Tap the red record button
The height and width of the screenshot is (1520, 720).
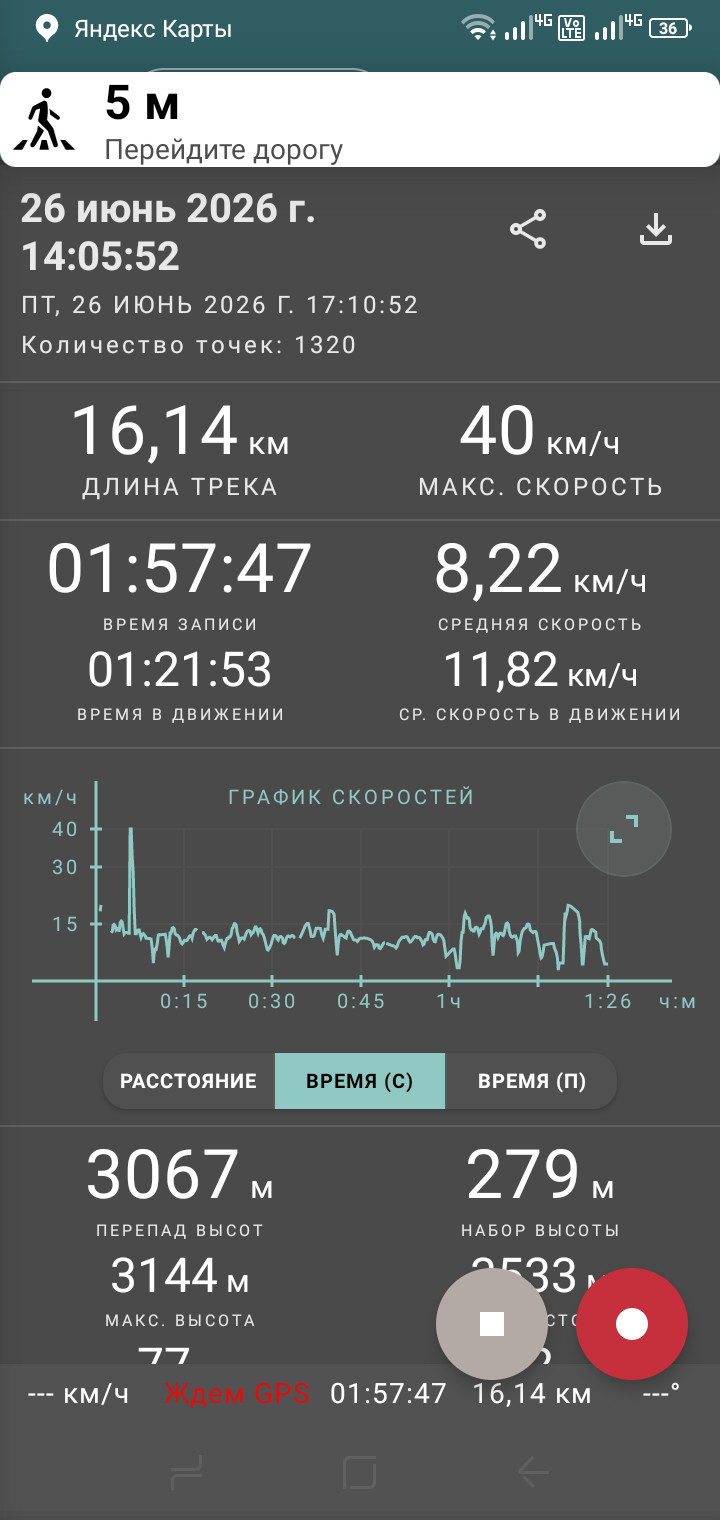(632, 1324)
